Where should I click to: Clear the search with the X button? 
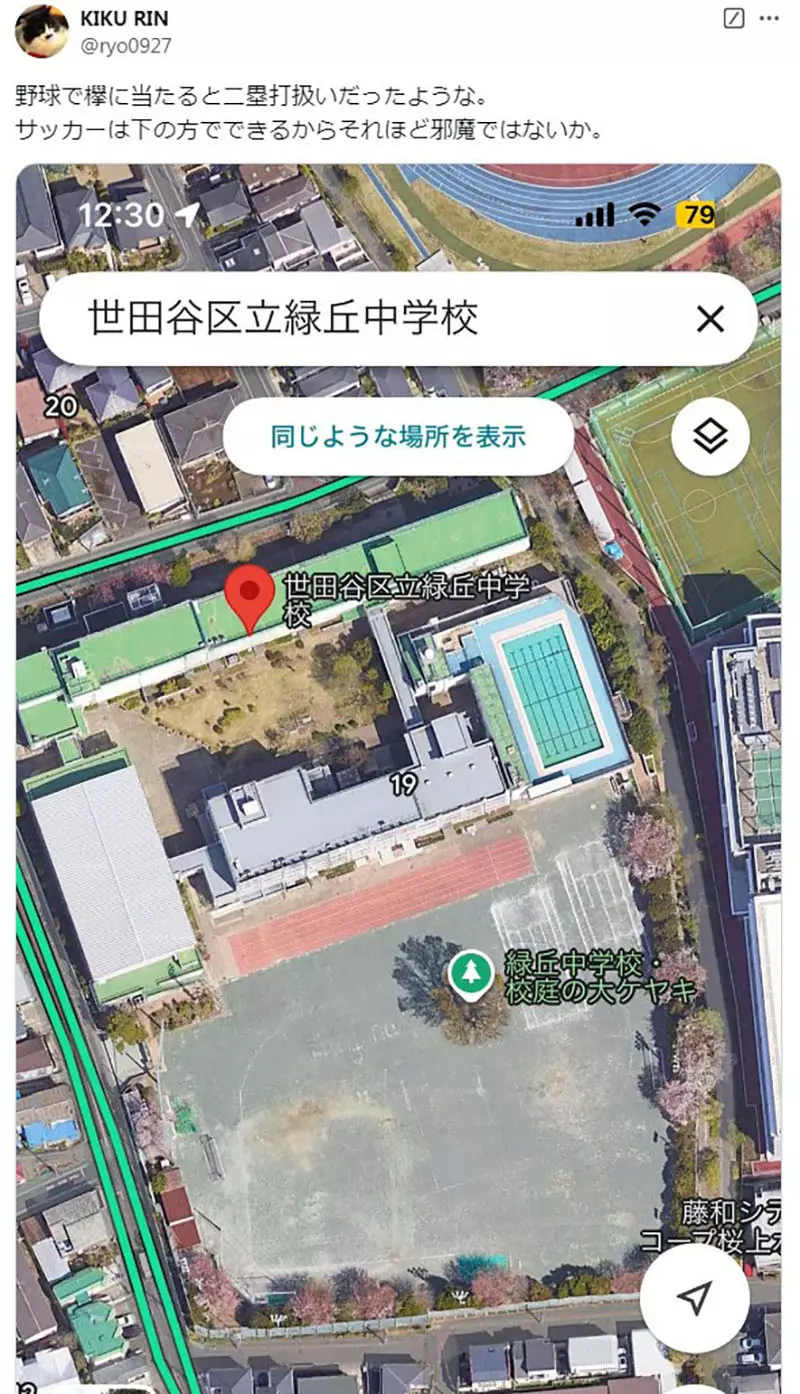point(710,320)
